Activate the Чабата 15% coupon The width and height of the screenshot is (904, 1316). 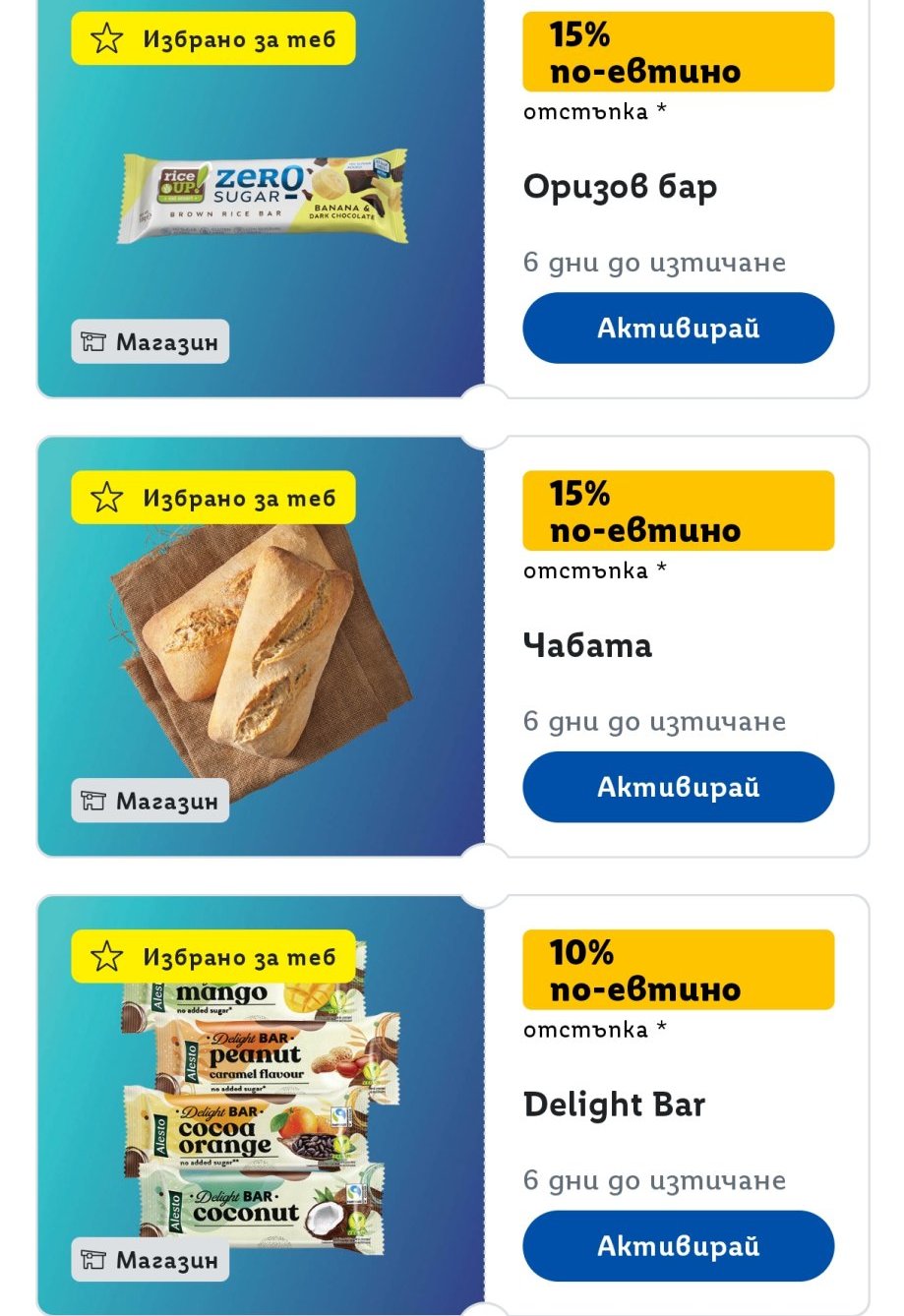click(x=678, y=787)
